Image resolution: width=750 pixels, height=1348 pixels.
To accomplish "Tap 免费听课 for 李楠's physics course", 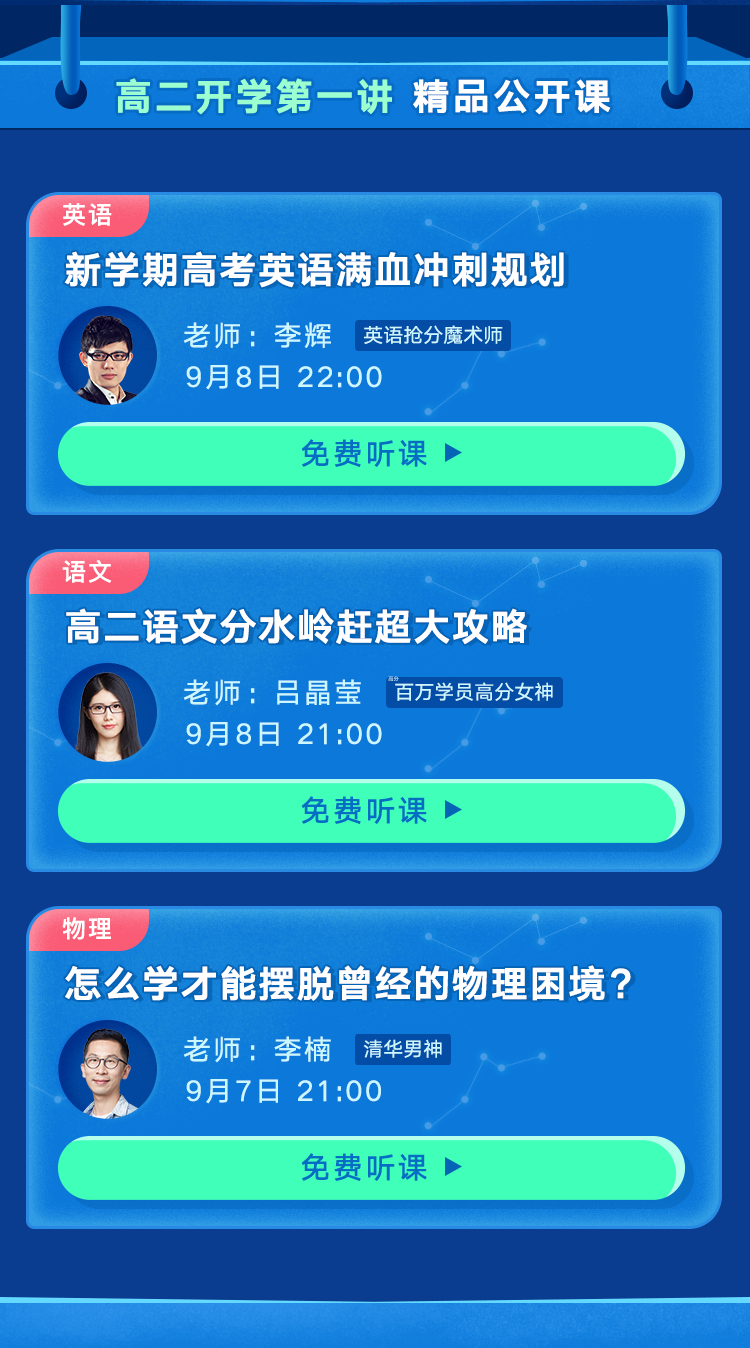I will pyautogui.click(x=371, y=1168).
